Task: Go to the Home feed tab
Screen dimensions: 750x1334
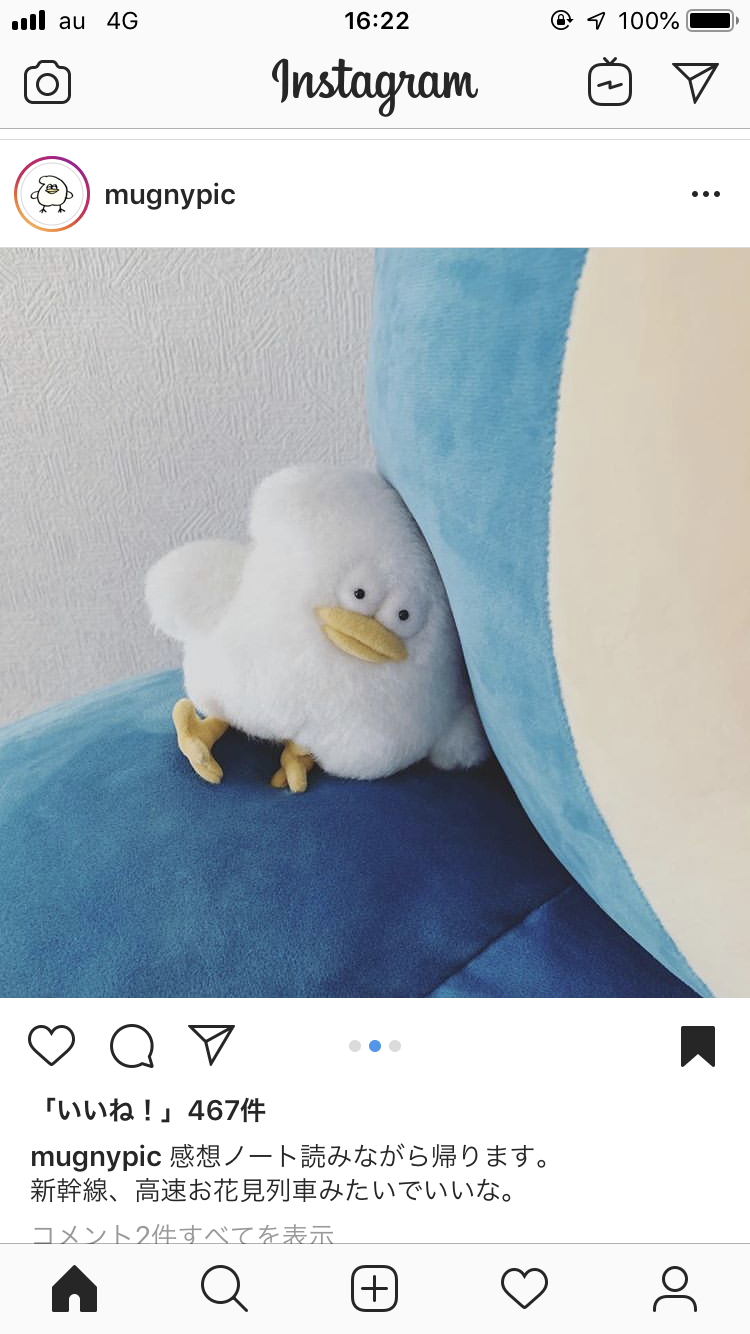Action: click(x=75, y=1289)
